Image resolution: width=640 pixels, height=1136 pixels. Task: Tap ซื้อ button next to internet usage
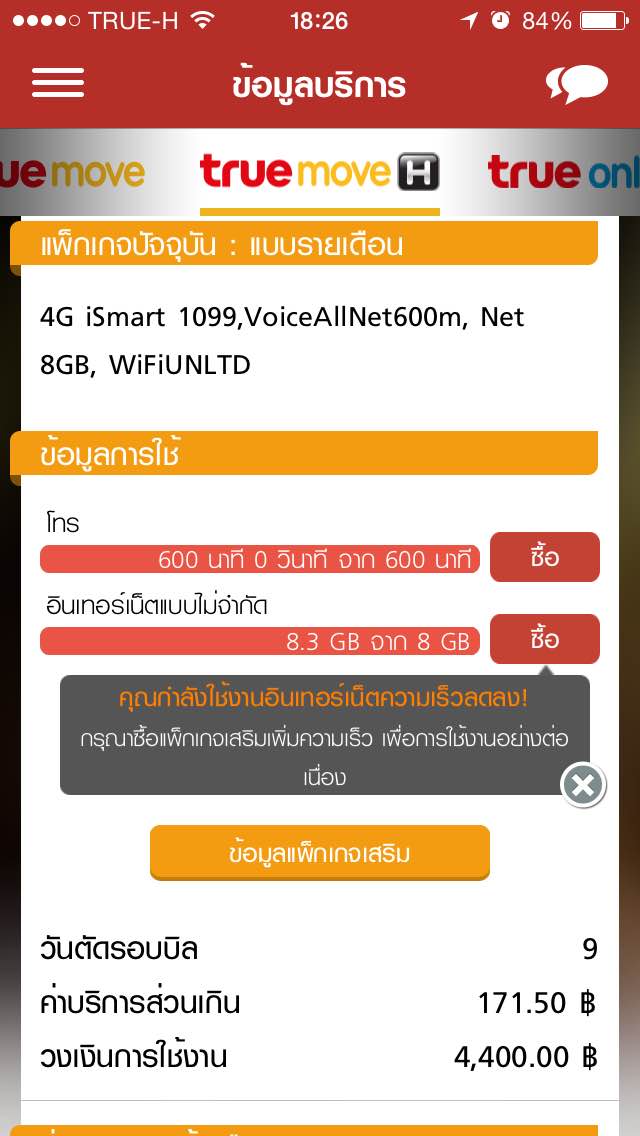coord(545,639)
